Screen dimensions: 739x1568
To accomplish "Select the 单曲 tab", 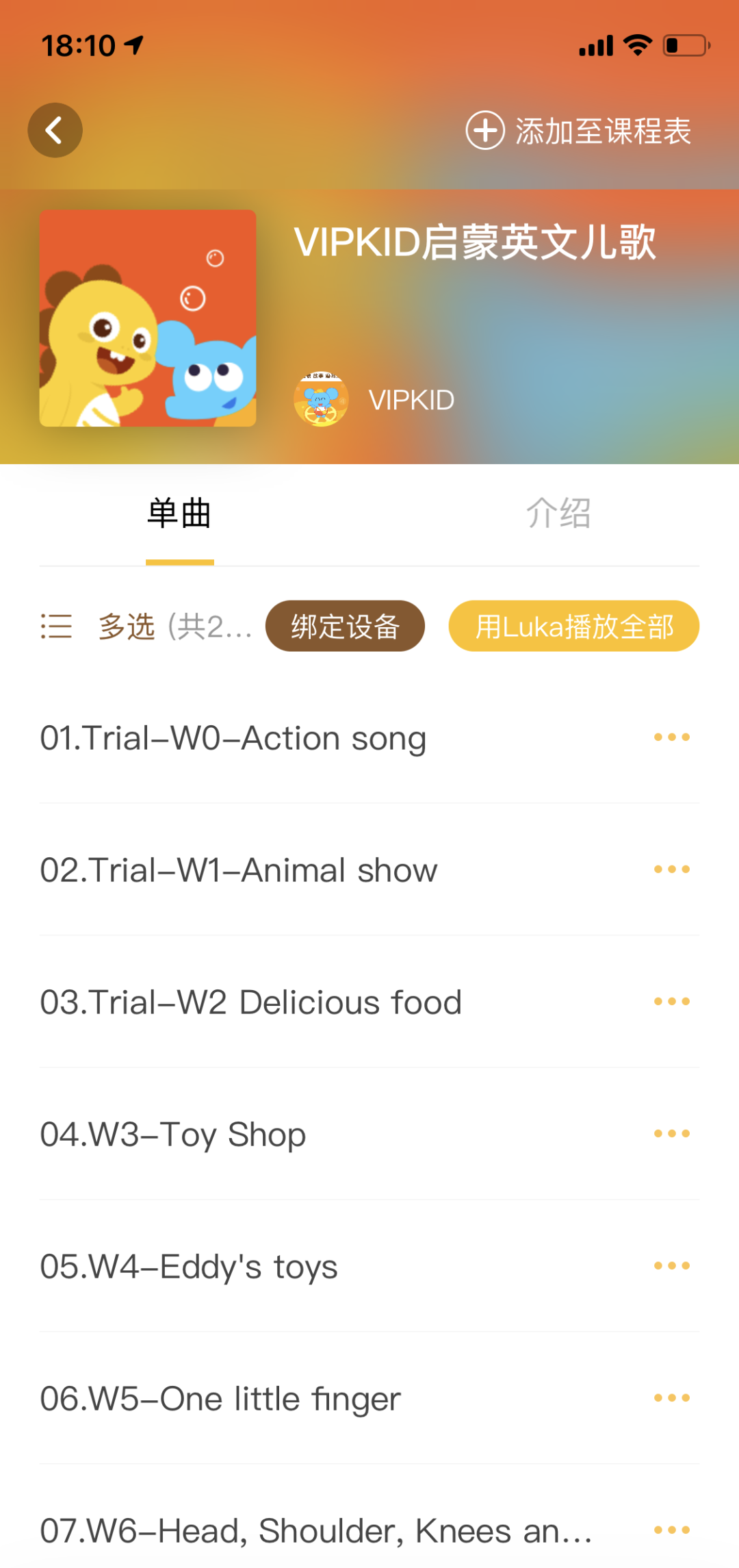I will coord(179,514).
